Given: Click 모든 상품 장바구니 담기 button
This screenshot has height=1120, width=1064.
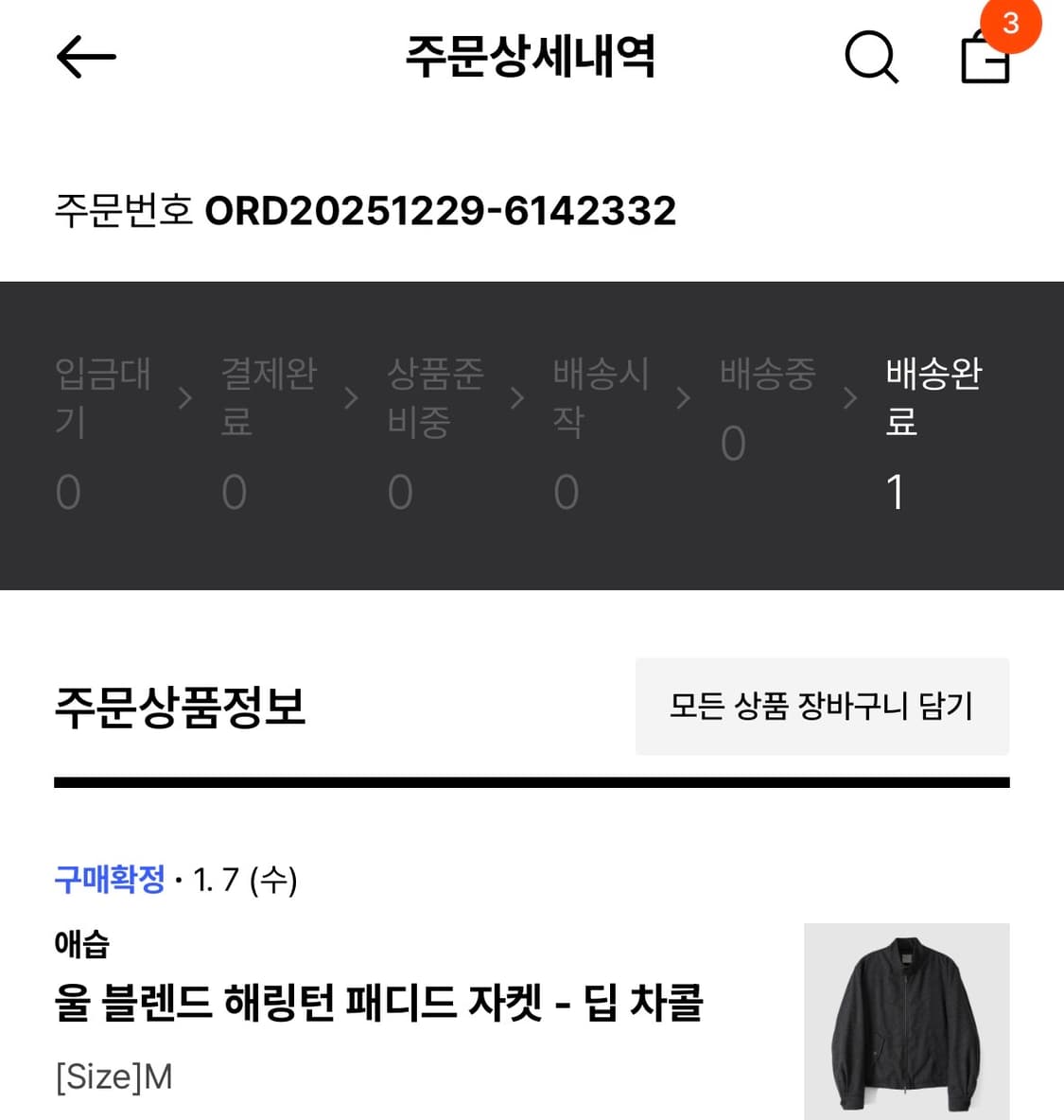Looking at the screenshot, I should 822,708.
